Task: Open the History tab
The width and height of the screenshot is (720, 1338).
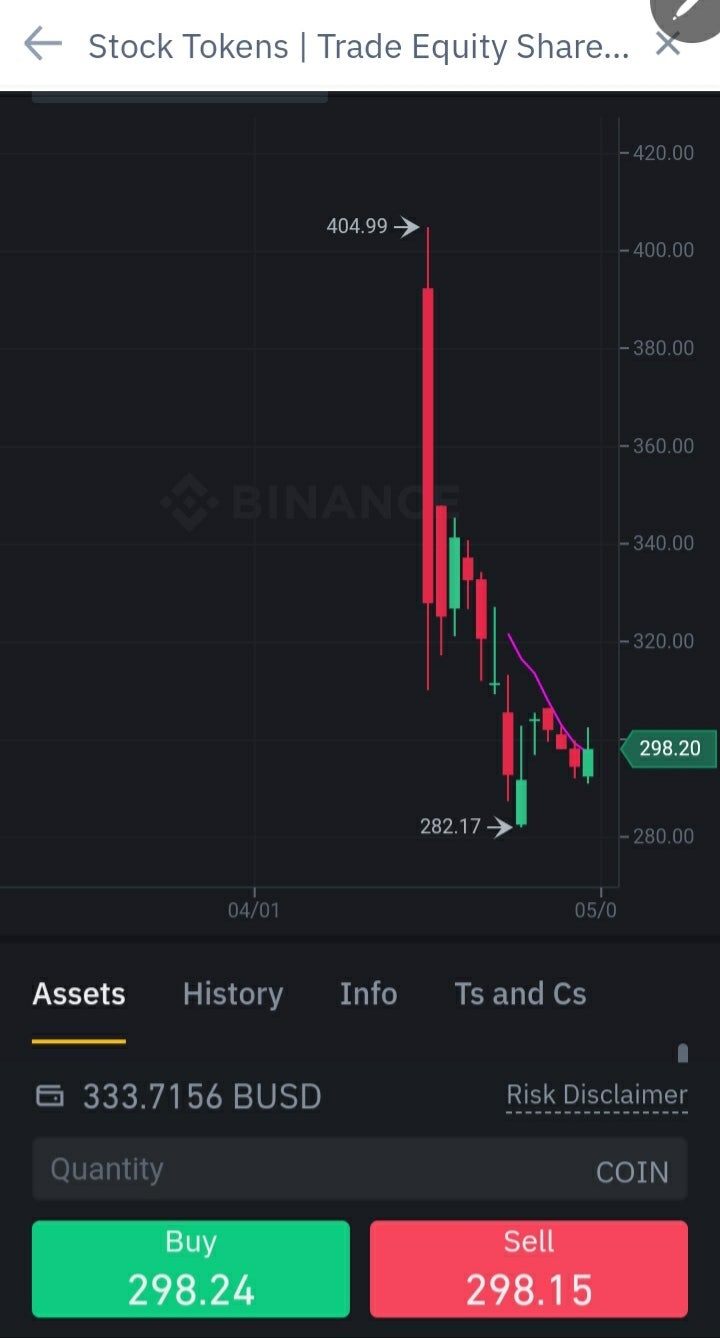Action: (x=233, y=994)
